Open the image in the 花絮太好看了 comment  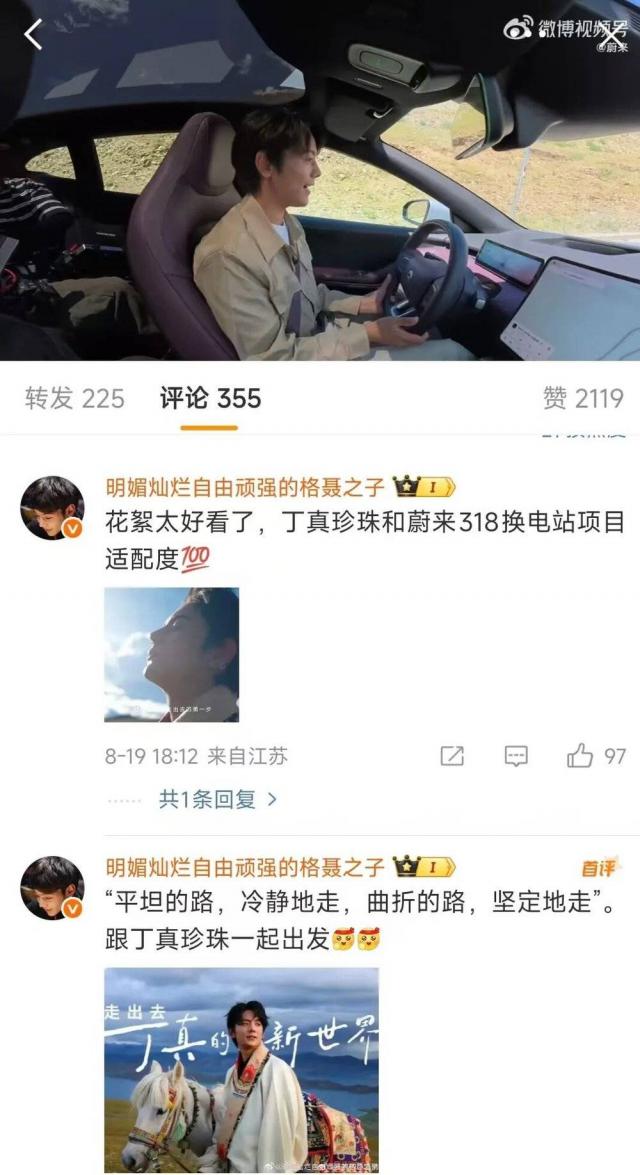(x=172, y=655)
